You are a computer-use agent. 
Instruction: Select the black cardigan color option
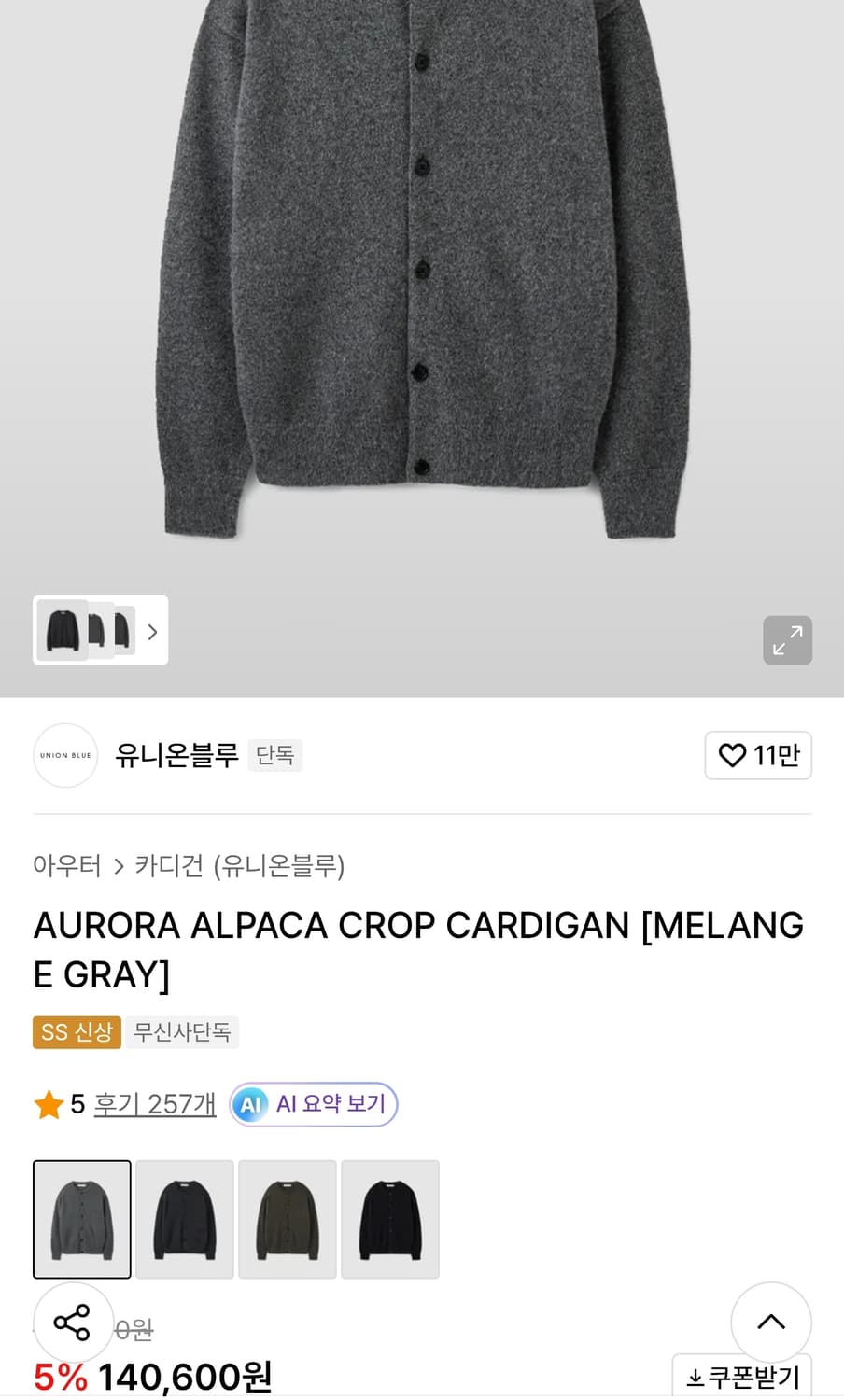(x=389, y=1219)
